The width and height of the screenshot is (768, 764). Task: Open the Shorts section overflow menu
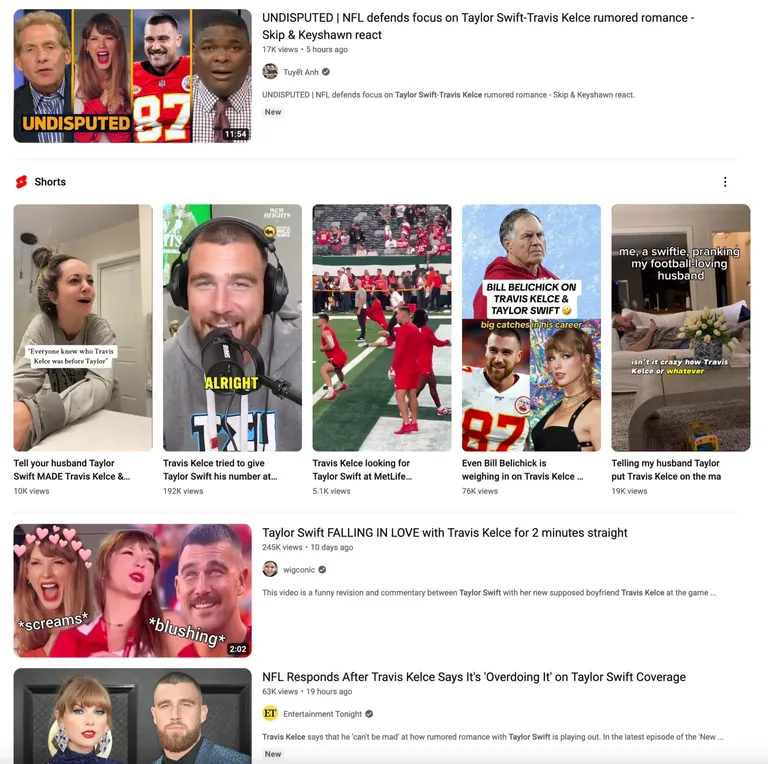point(725,182)
